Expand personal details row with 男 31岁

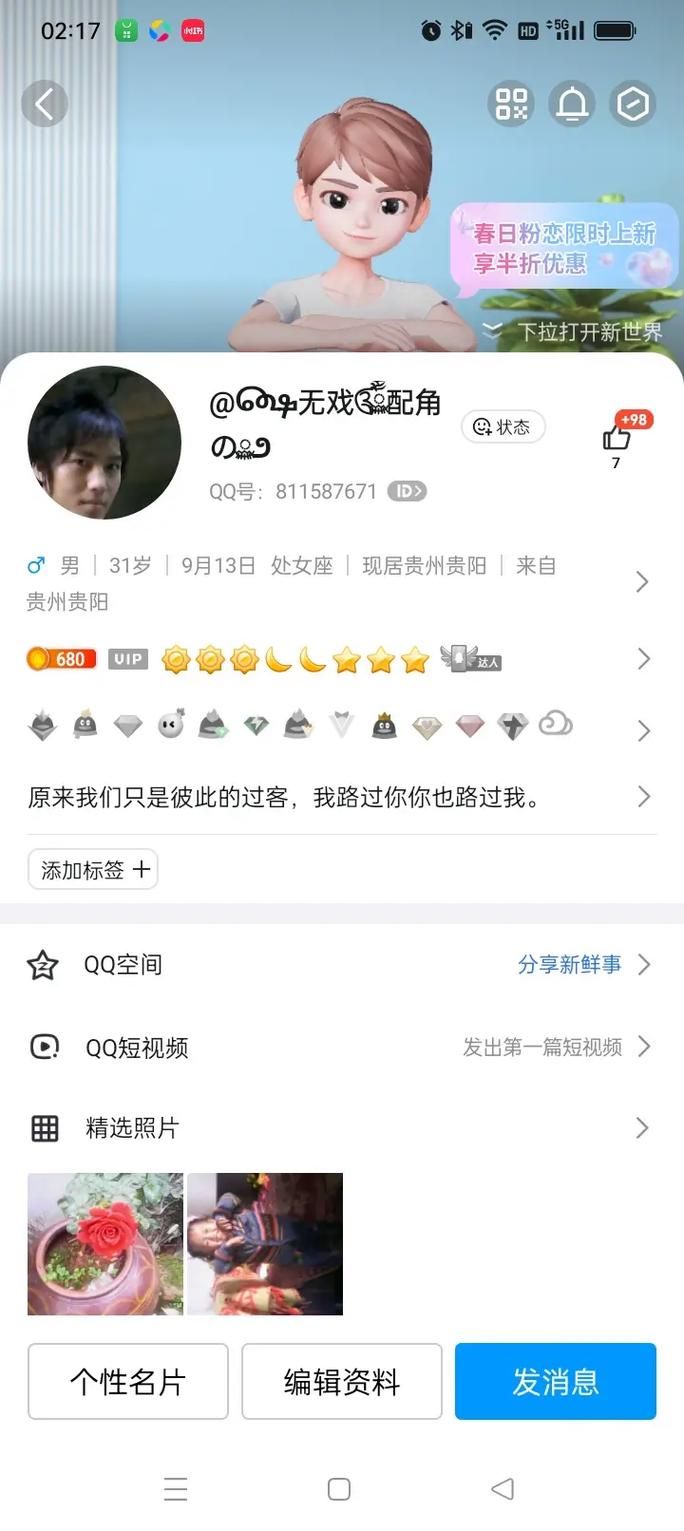tap(340, 582)
